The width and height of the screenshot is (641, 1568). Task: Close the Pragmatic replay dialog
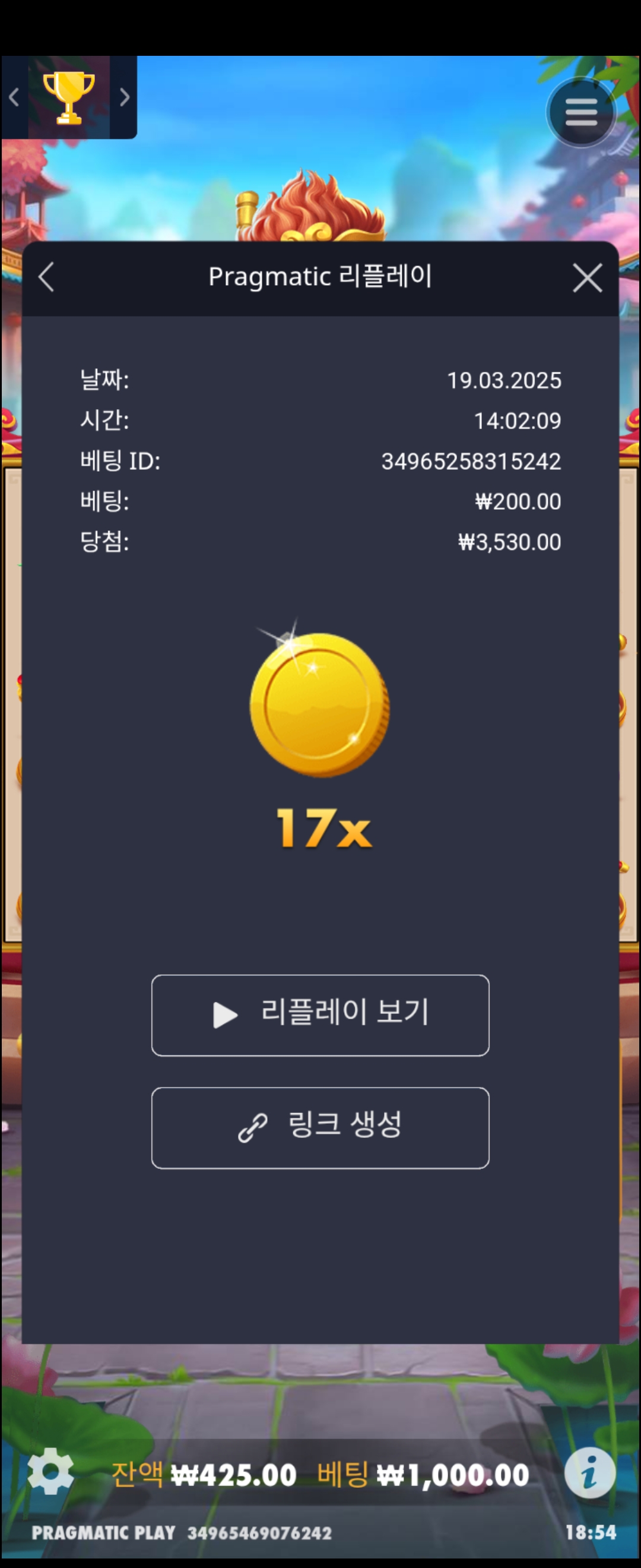587,278
